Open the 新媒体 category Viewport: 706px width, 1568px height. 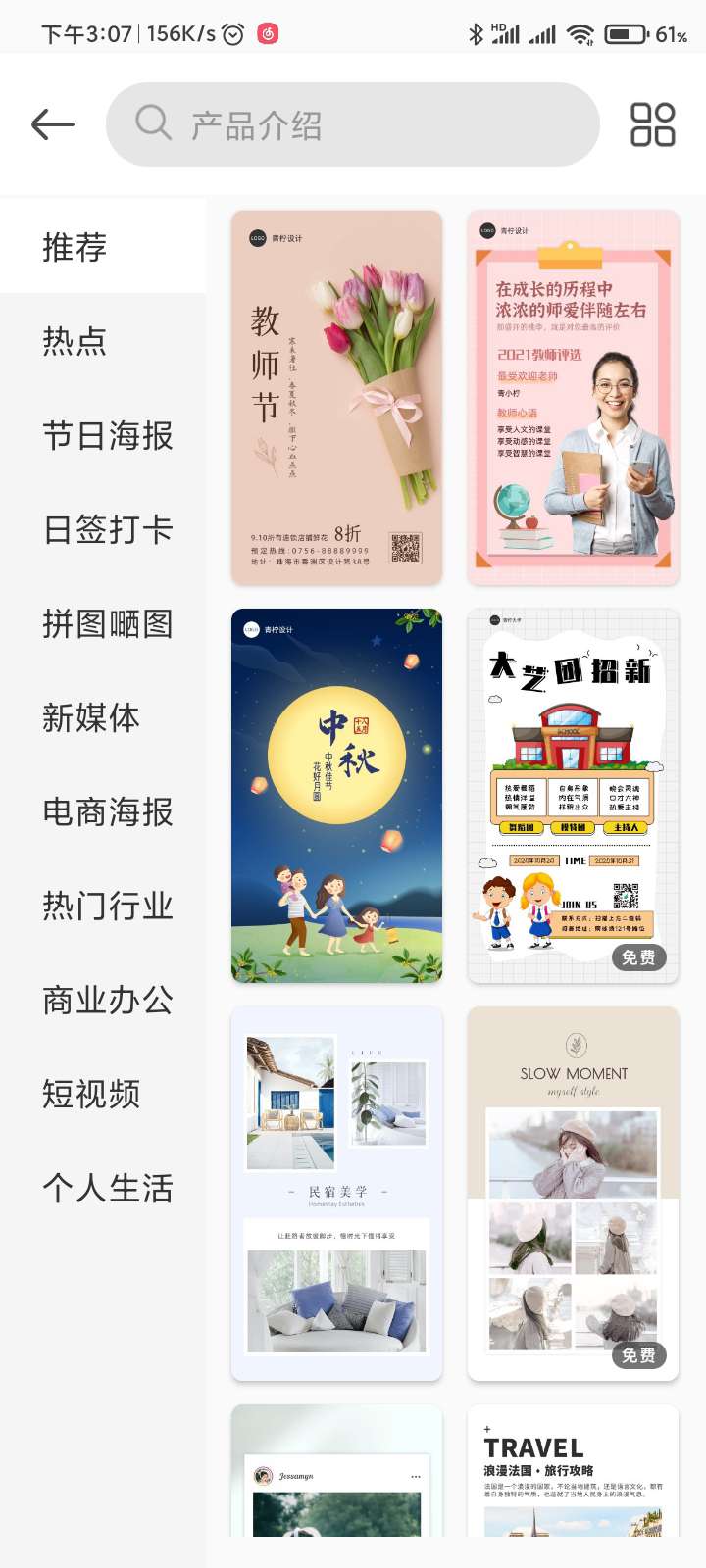[x=90, y=717]
